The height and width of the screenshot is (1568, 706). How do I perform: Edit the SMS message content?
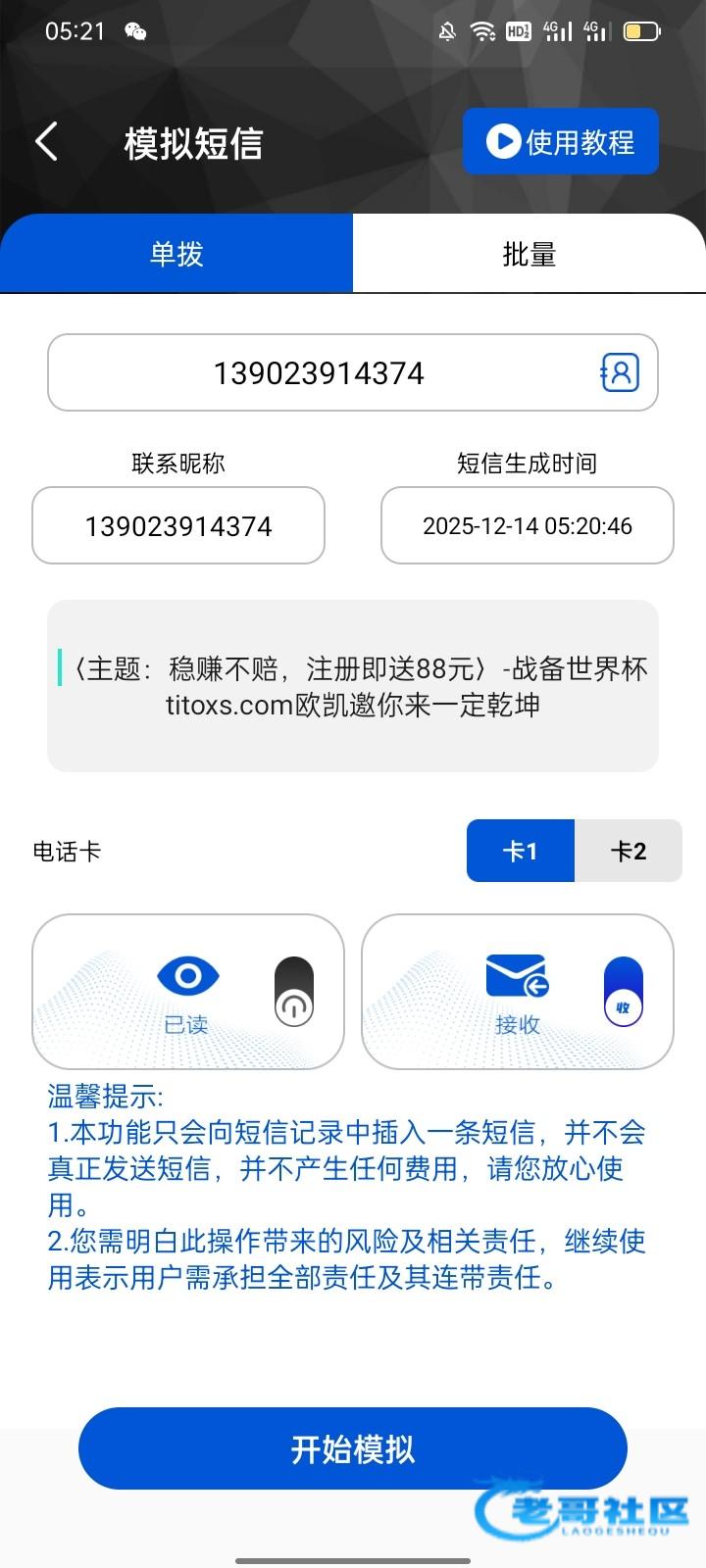coord(353,686)
